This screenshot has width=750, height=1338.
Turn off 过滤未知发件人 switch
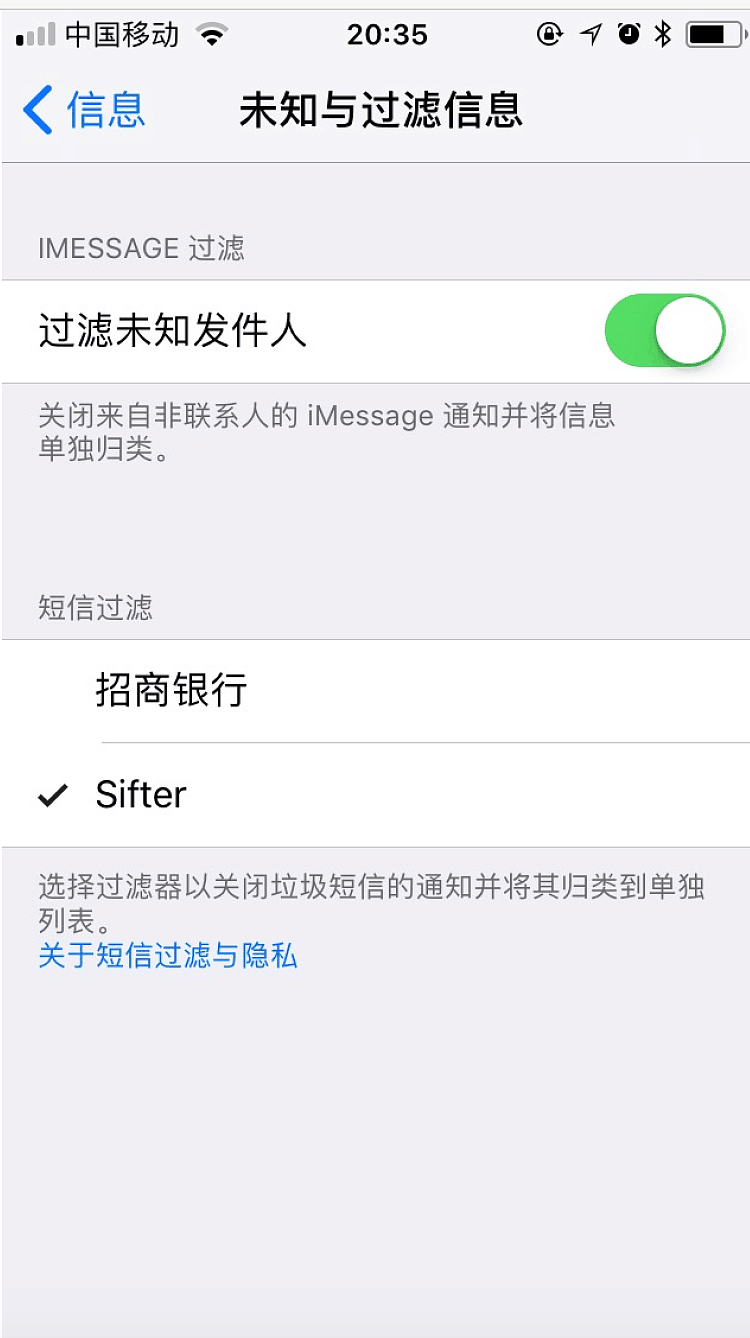pyautogui.click(x=664, y=331)
